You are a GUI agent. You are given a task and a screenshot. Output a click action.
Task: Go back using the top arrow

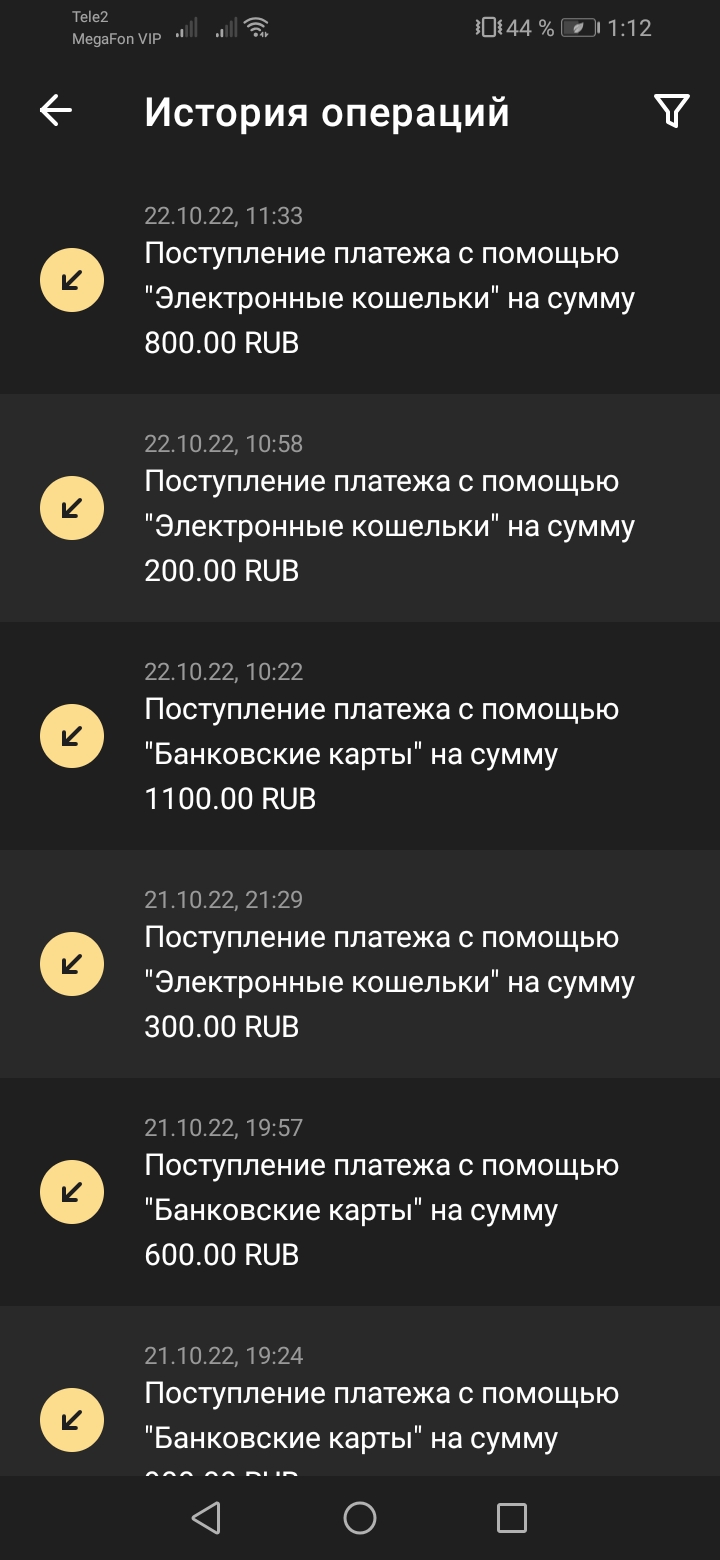pyautogui.click(x=56, y=111)
